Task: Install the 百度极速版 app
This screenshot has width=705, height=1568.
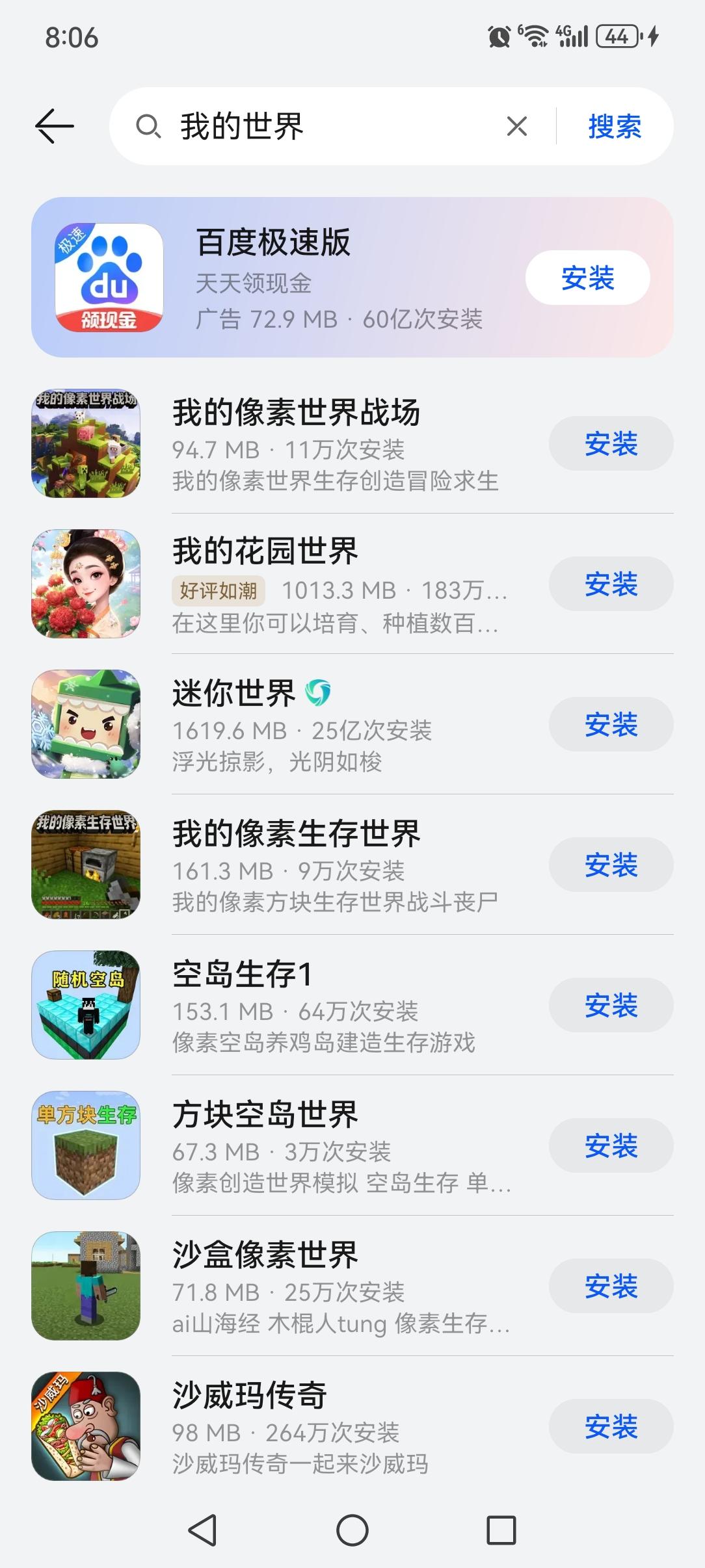Action: (587, 278)
